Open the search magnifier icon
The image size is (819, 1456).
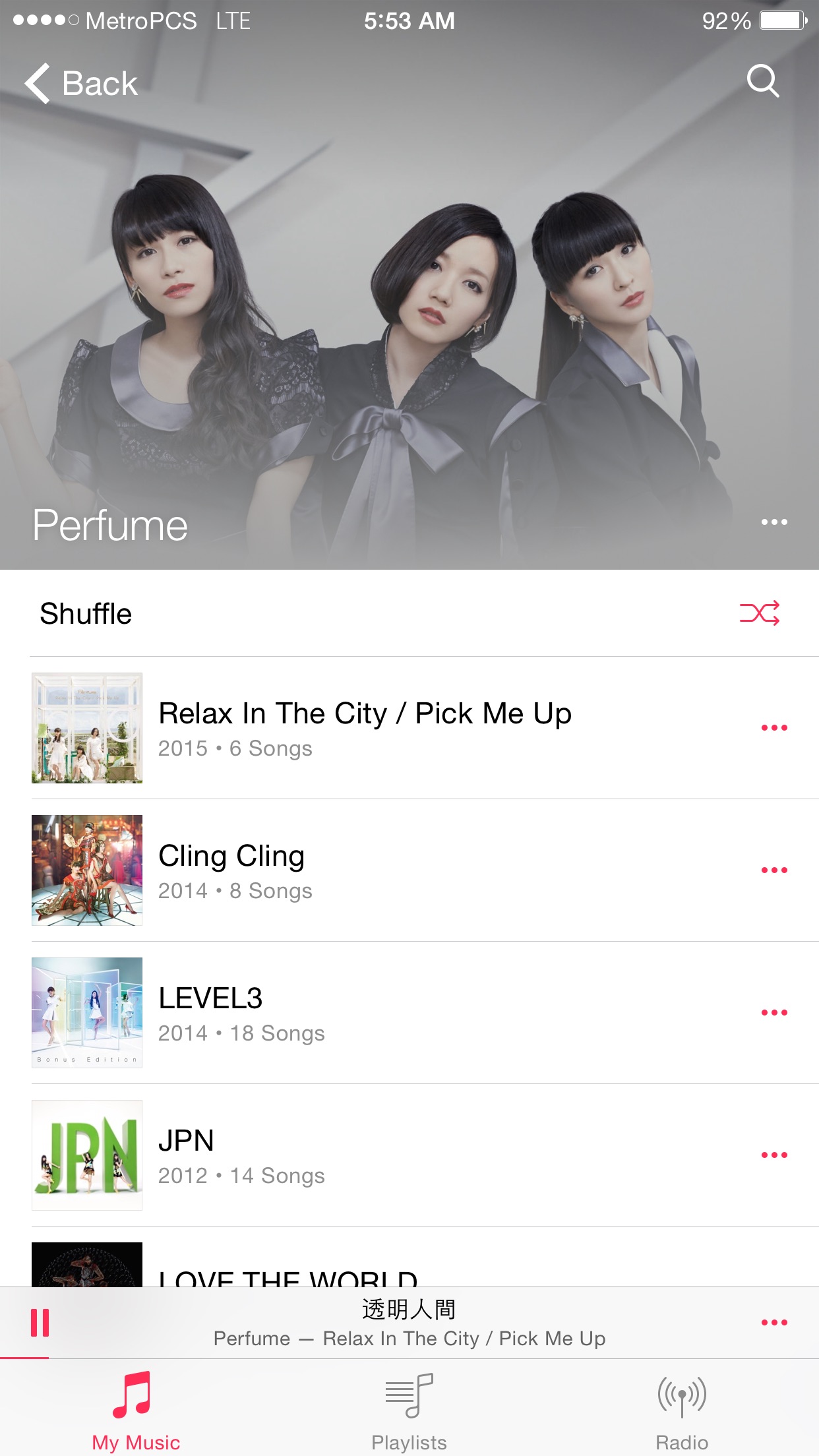pos(762,81)
